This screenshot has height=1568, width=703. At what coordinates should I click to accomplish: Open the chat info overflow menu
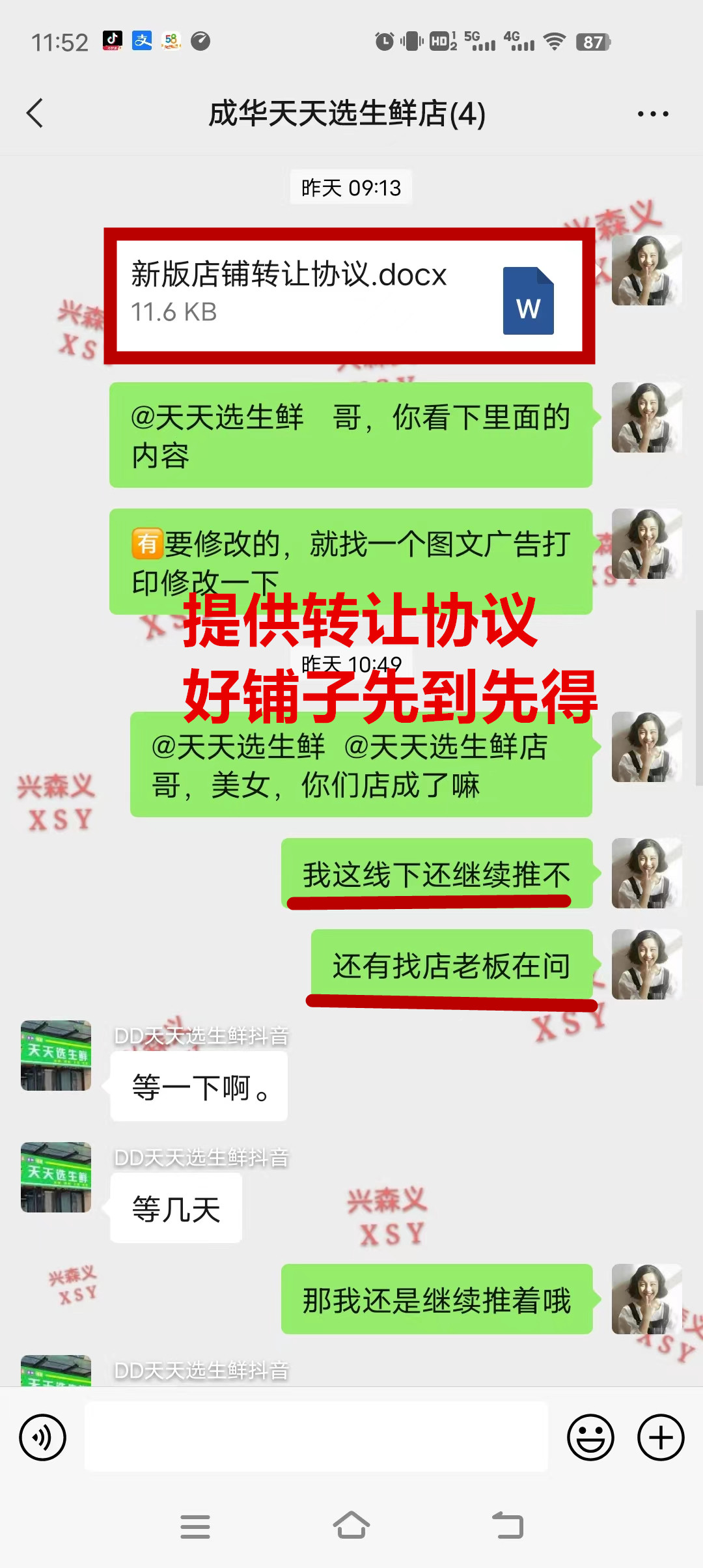[652, 114]
